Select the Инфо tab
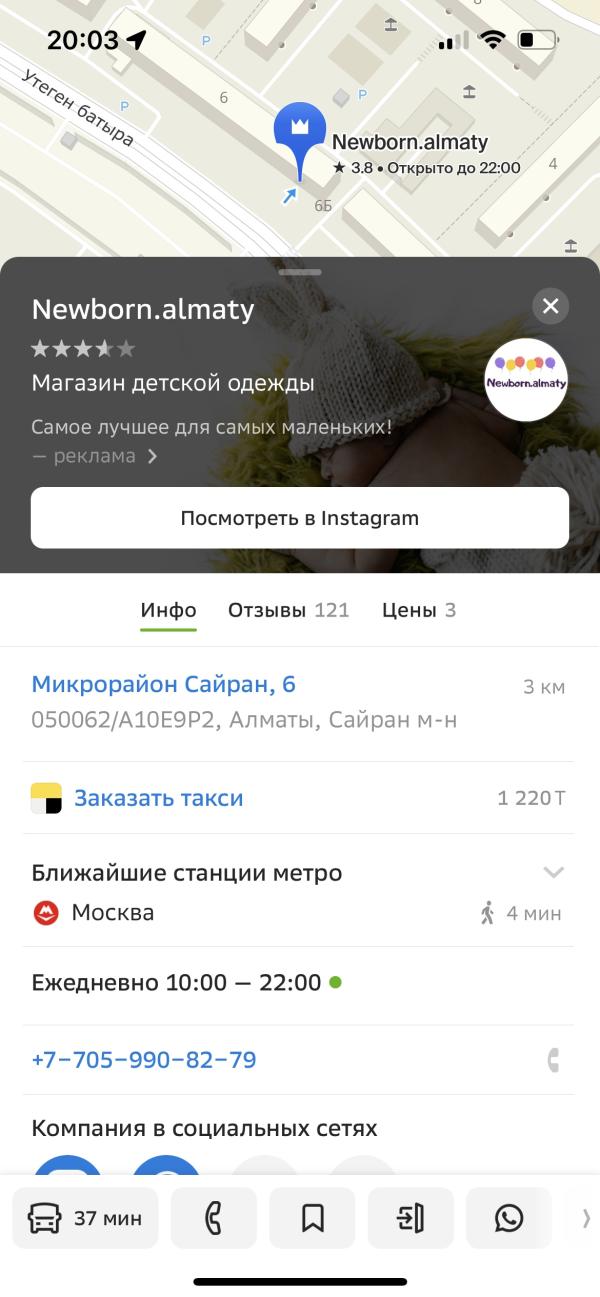 click(x=168, y=610)
